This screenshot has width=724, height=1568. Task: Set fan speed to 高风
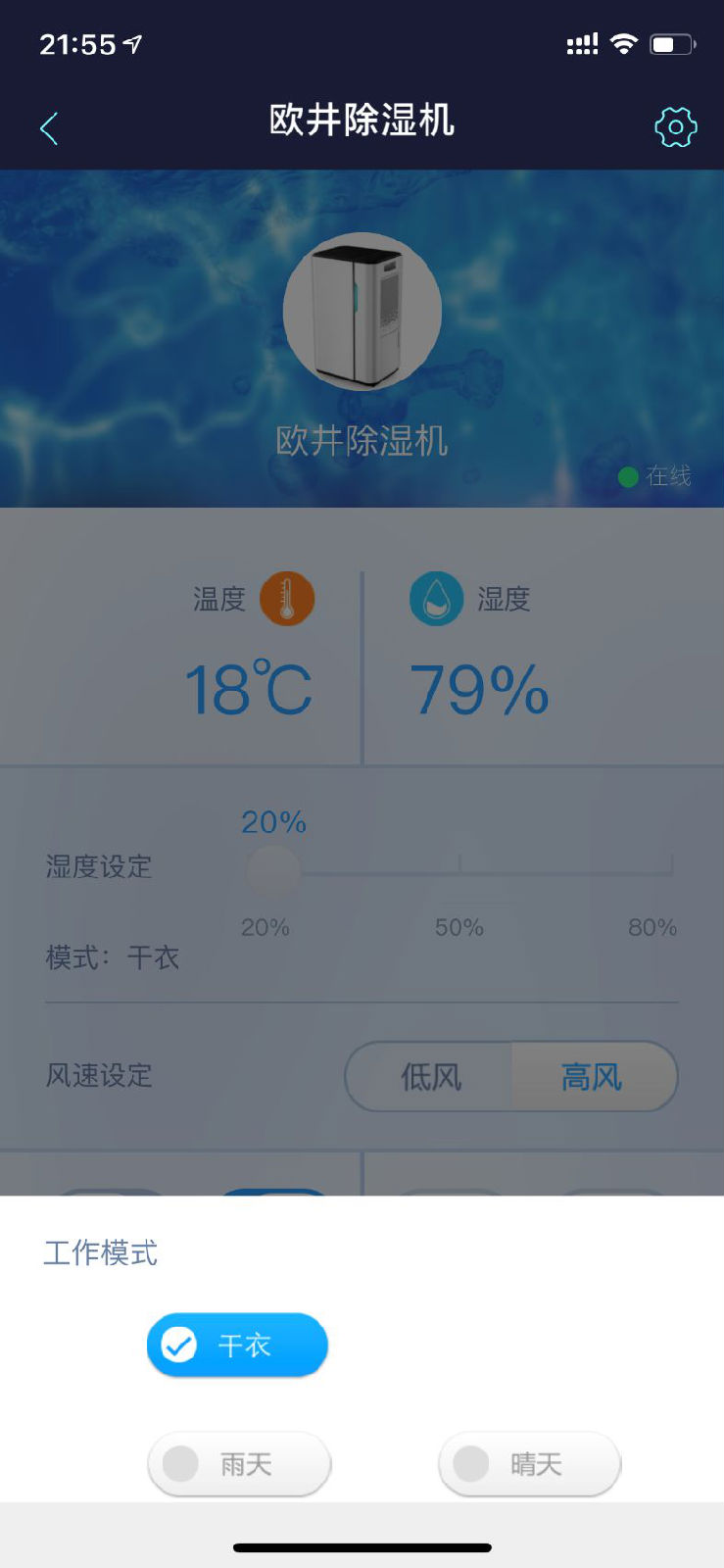coord(592,1077)
